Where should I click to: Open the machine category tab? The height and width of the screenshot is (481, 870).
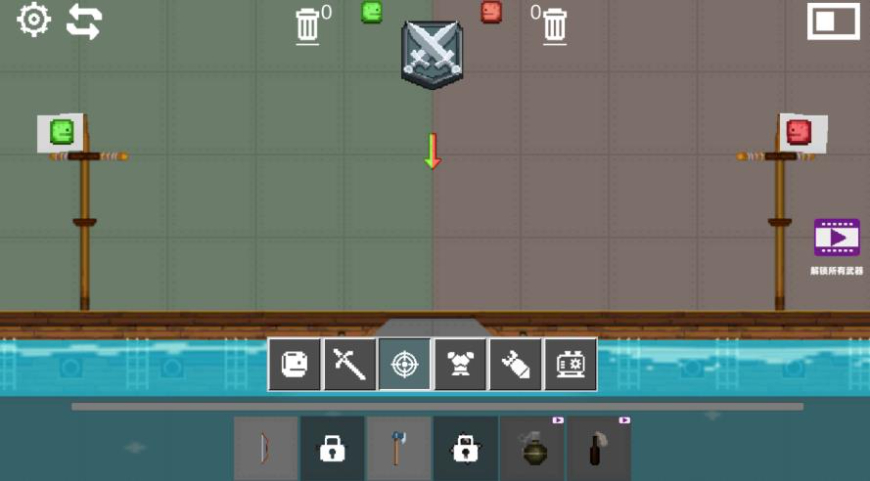570,364
